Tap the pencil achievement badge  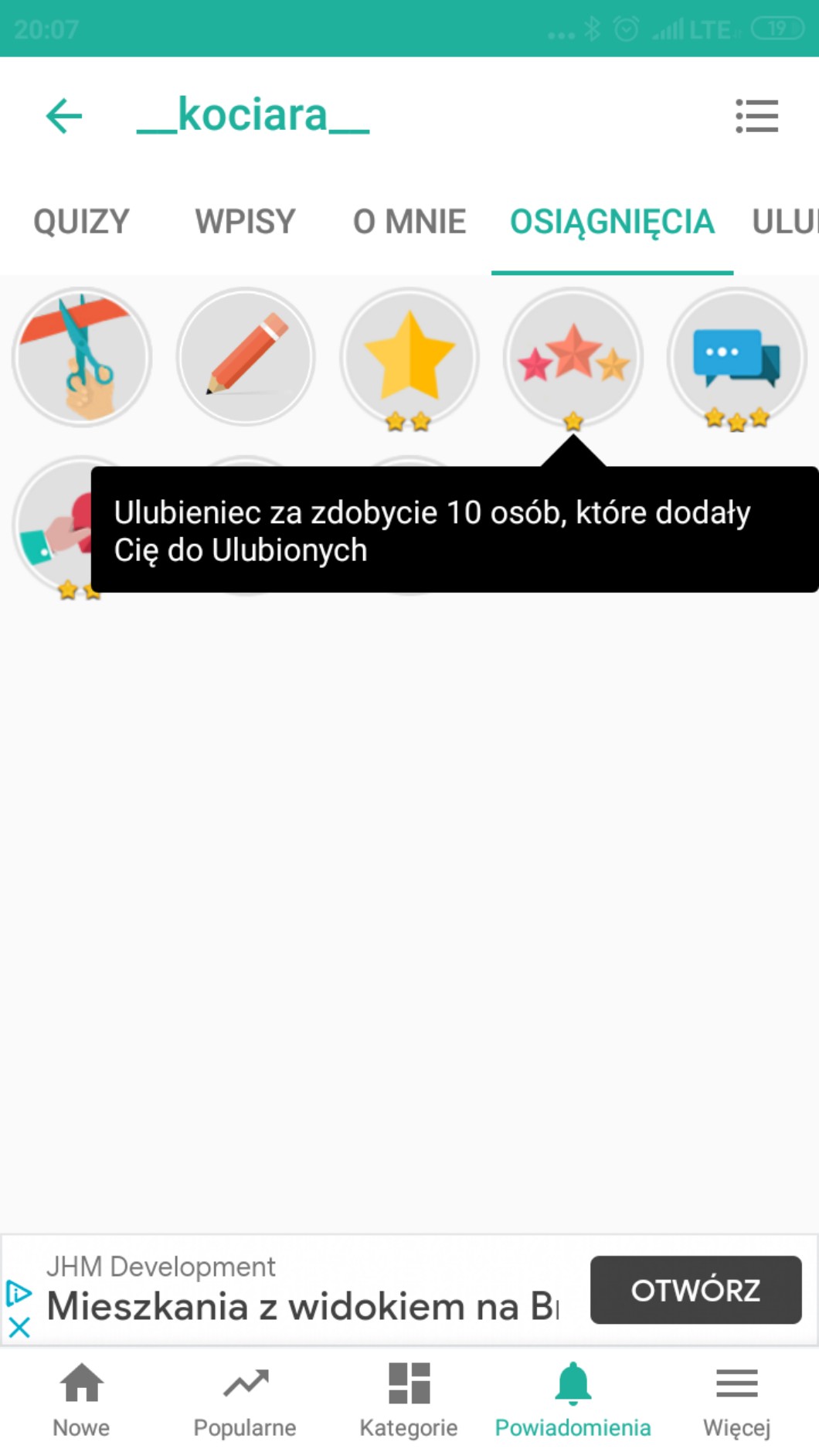[x=246, y=357]
